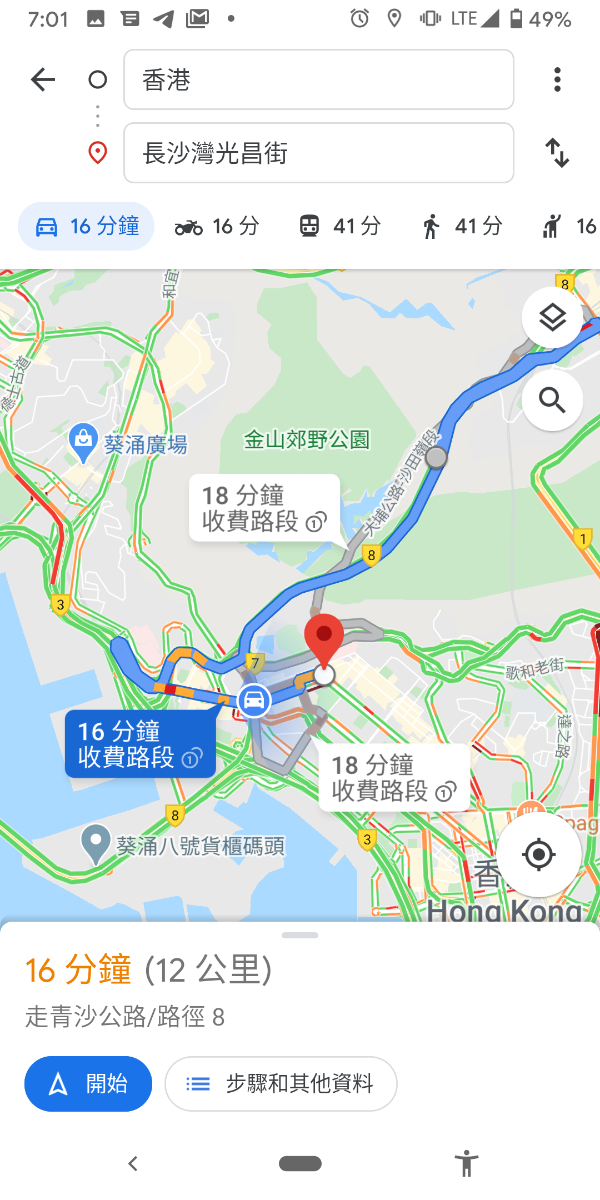The height and width of the screenshot is (1200, 600).
Task: Tap the 葵涌廣場 place marker
Action: pos(82,439)
